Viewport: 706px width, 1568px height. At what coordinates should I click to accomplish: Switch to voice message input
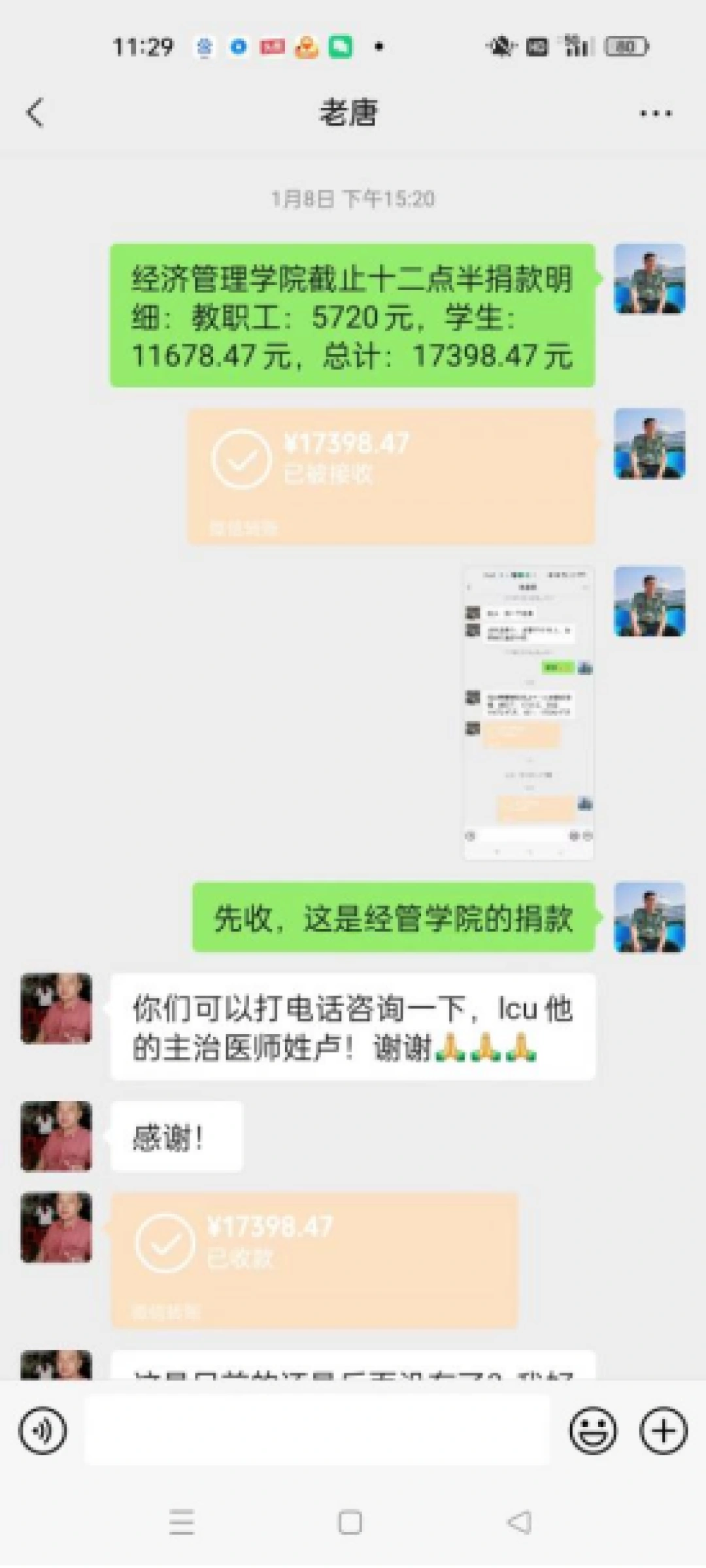43,1430
